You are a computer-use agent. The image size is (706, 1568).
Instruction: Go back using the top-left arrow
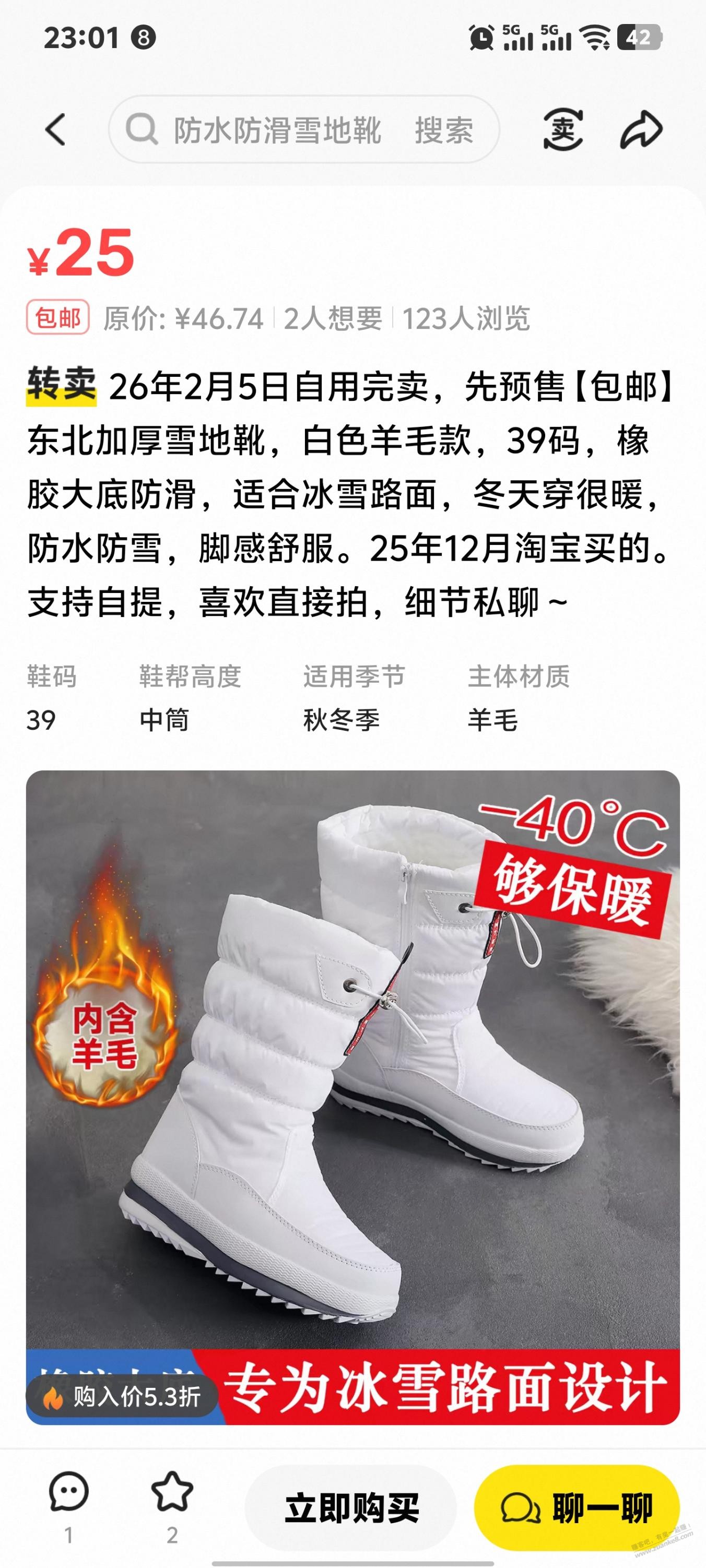coord(55,129)
